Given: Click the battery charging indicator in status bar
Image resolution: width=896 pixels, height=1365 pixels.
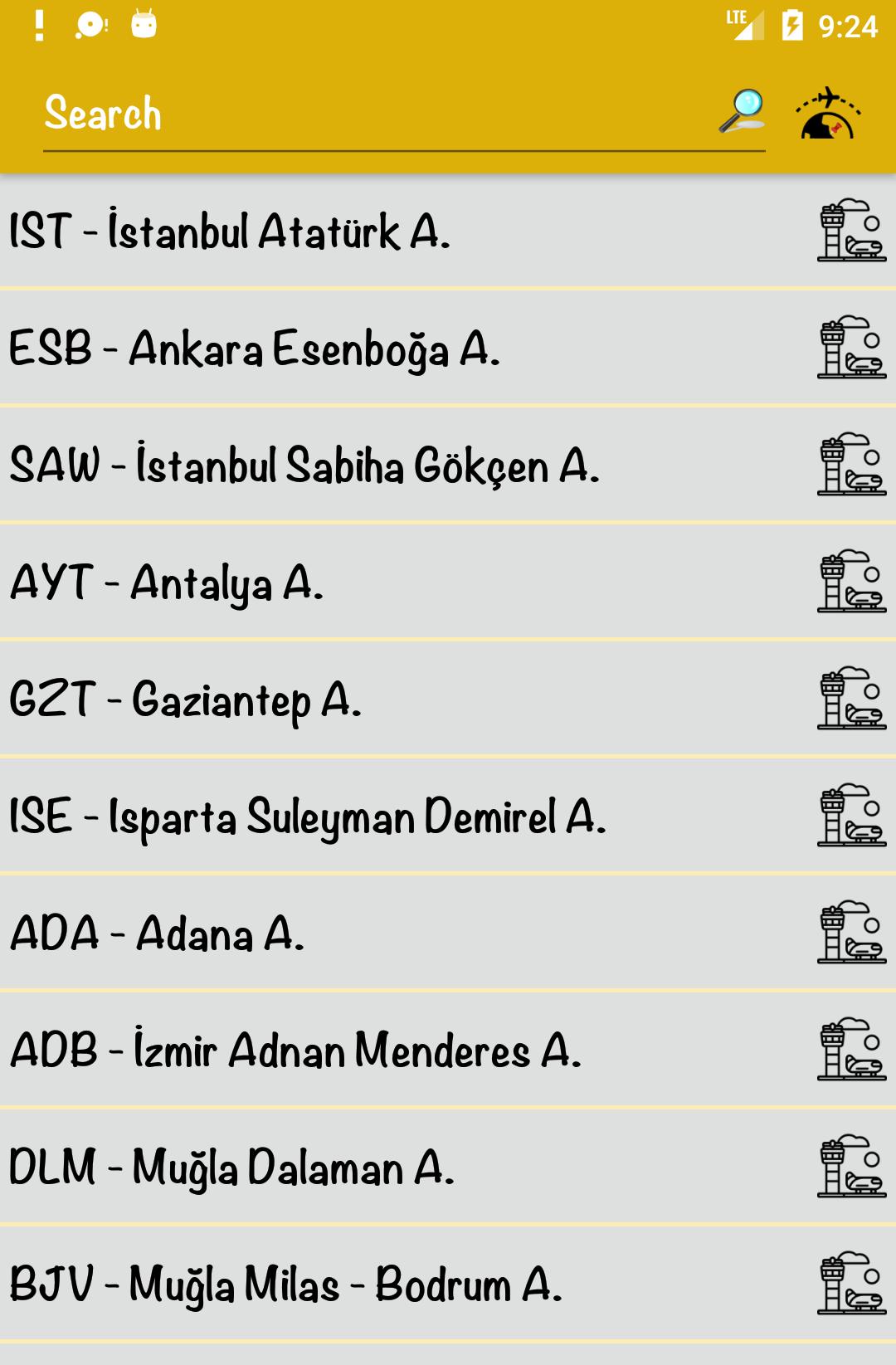Looking at the screenshot, I should [792, 24].
